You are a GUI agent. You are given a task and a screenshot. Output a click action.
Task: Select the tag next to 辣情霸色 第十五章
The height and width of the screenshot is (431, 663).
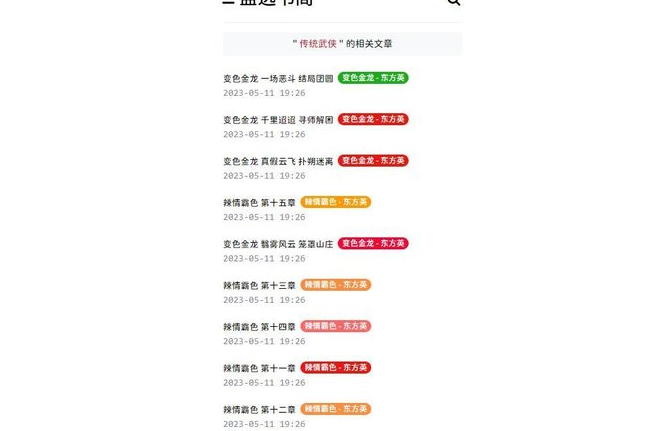tap(335, 202)
